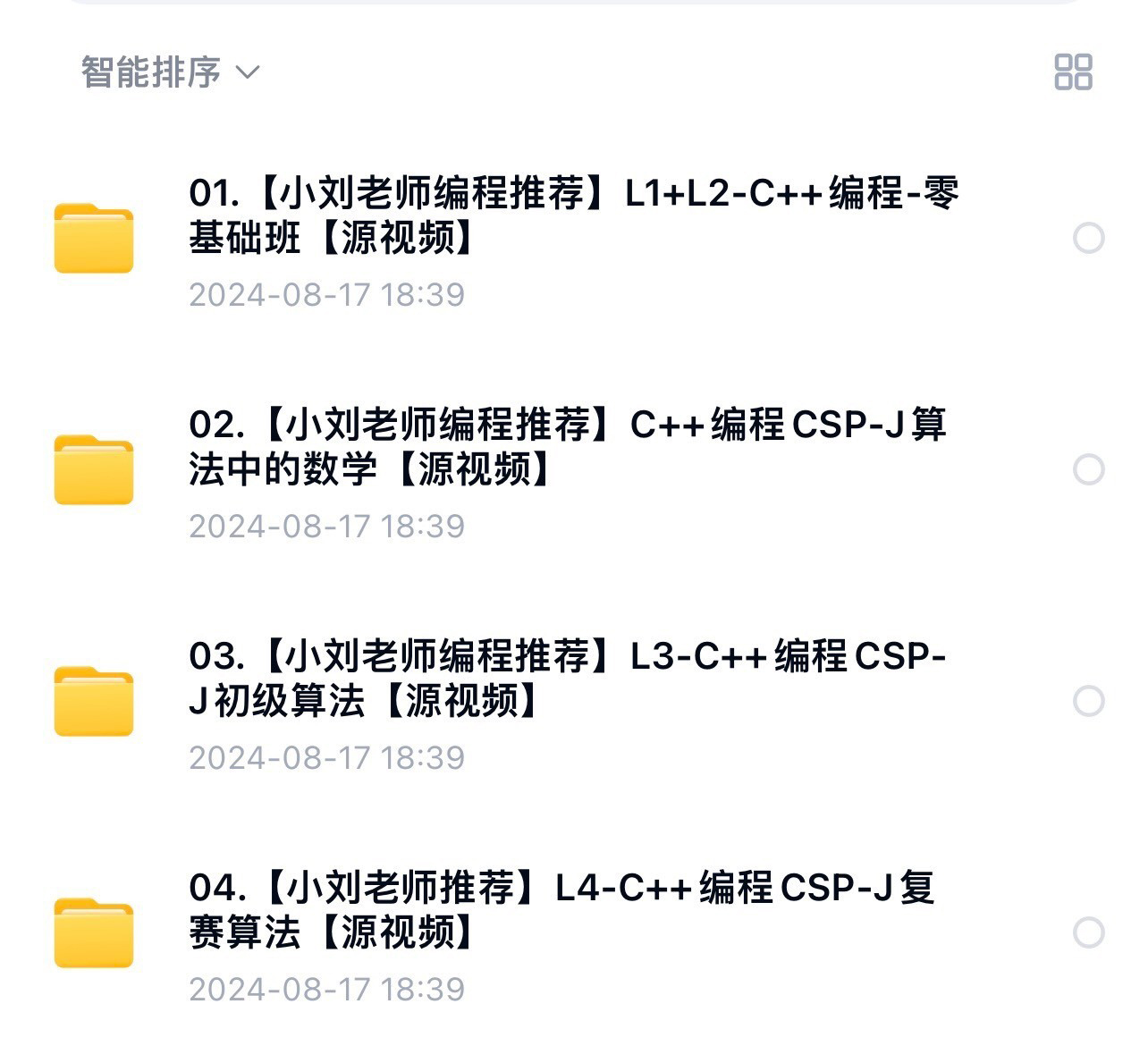Select the 01 零基础班 folder checkbox
This screenshot has width=1148, height=1046.
tap(1088, 238)
